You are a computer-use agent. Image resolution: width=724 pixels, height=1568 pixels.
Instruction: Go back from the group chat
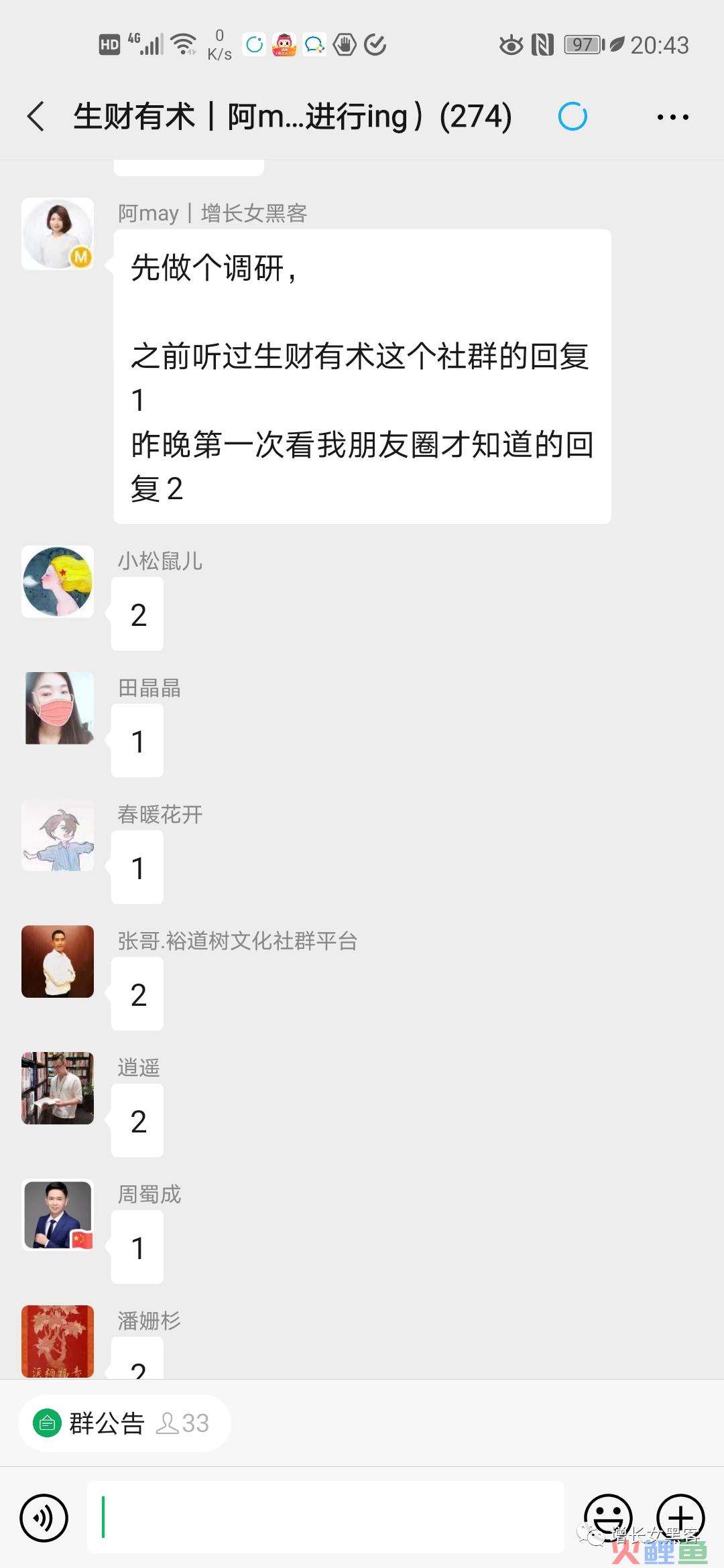click(x=36, y=117)
